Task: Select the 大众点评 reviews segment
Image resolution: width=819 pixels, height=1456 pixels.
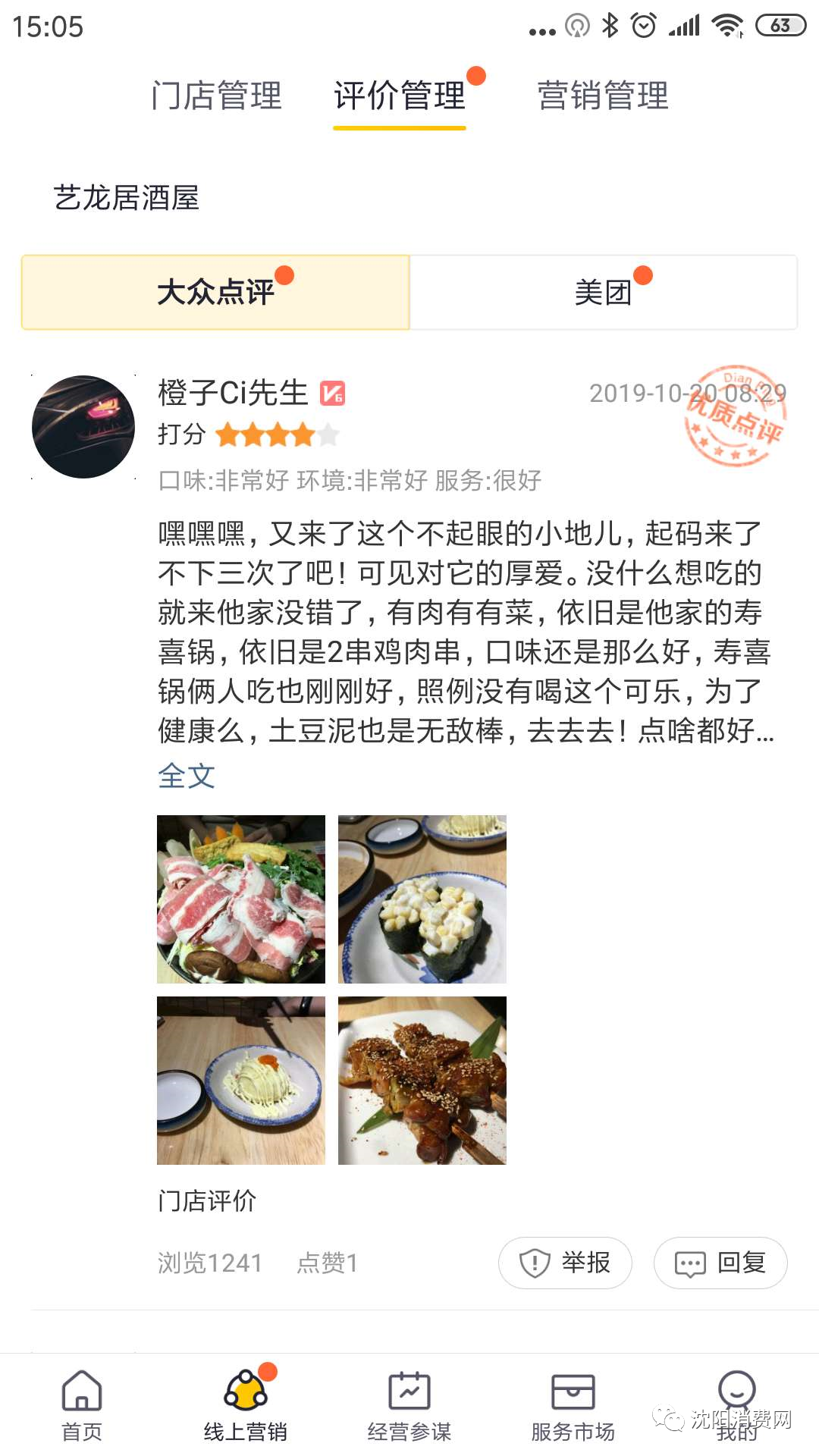Action: coord(215,293)
